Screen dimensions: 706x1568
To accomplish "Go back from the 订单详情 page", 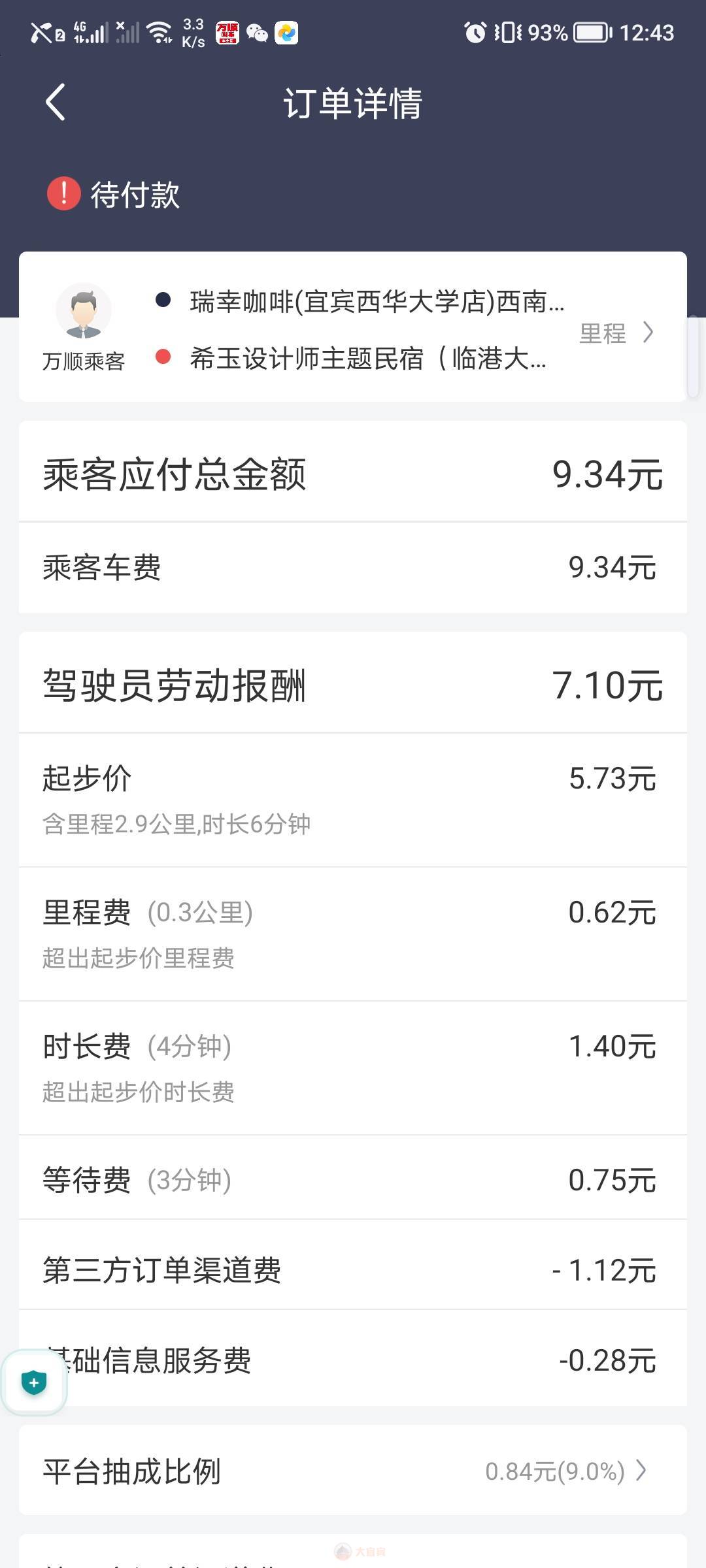I will 56,102.
